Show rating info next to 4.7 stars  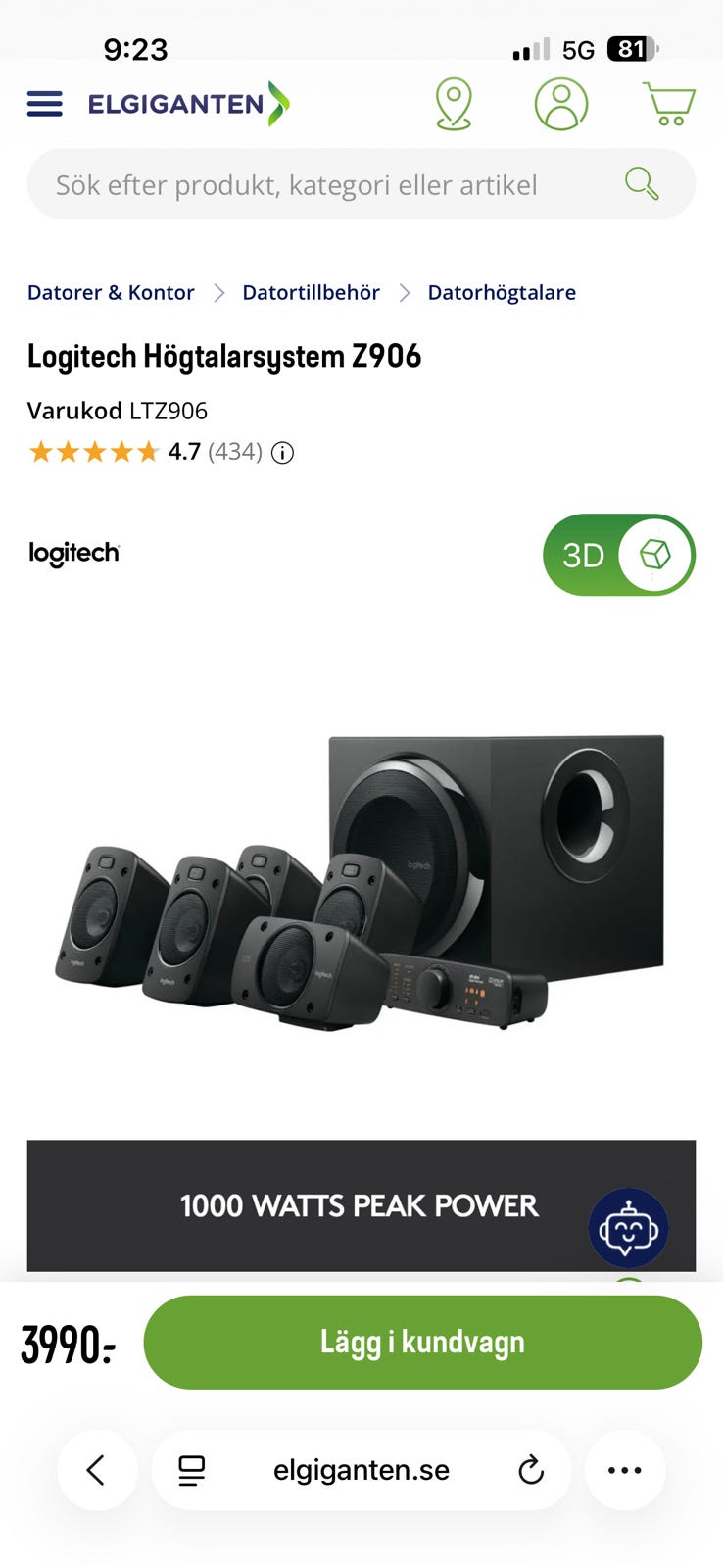coord(282,453)
